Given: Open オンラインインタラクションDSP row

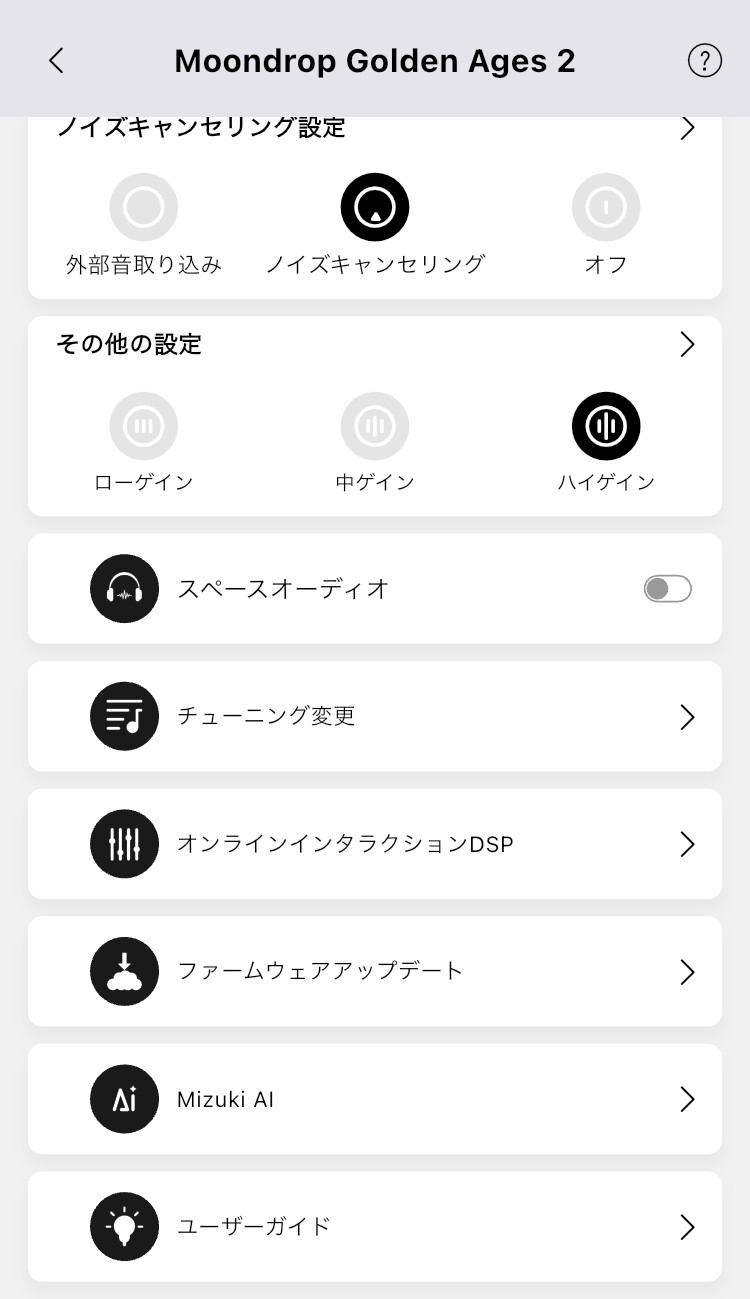Looking at the screenshot, I should (x=375, y=844).
